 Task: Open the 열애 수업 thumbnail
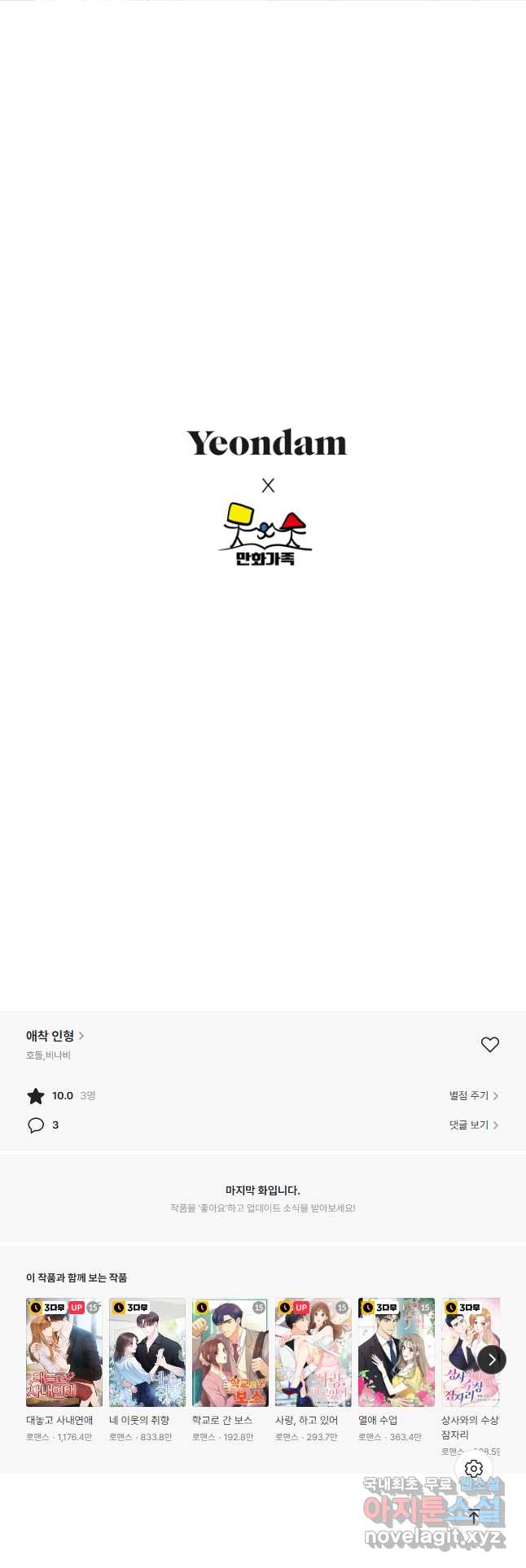(397, 1352)
